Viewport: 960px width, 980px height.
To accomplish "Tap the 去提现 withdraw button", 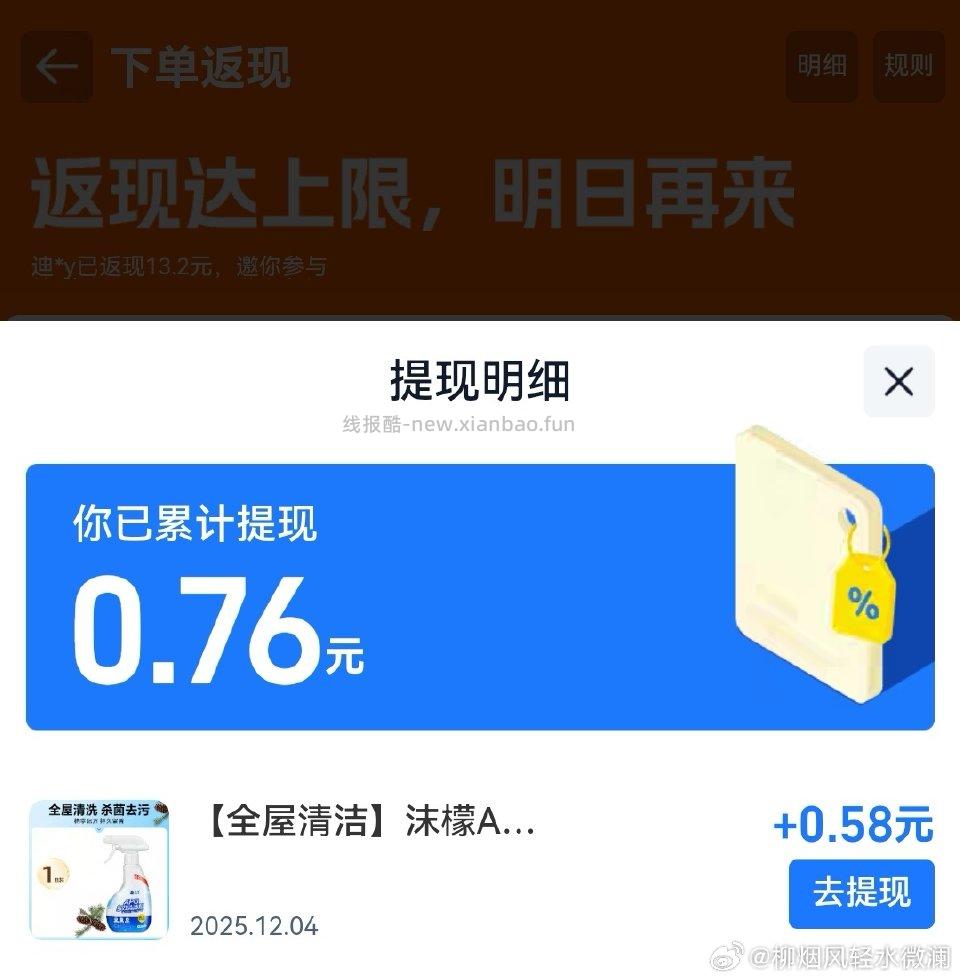I will pos(862,896).
